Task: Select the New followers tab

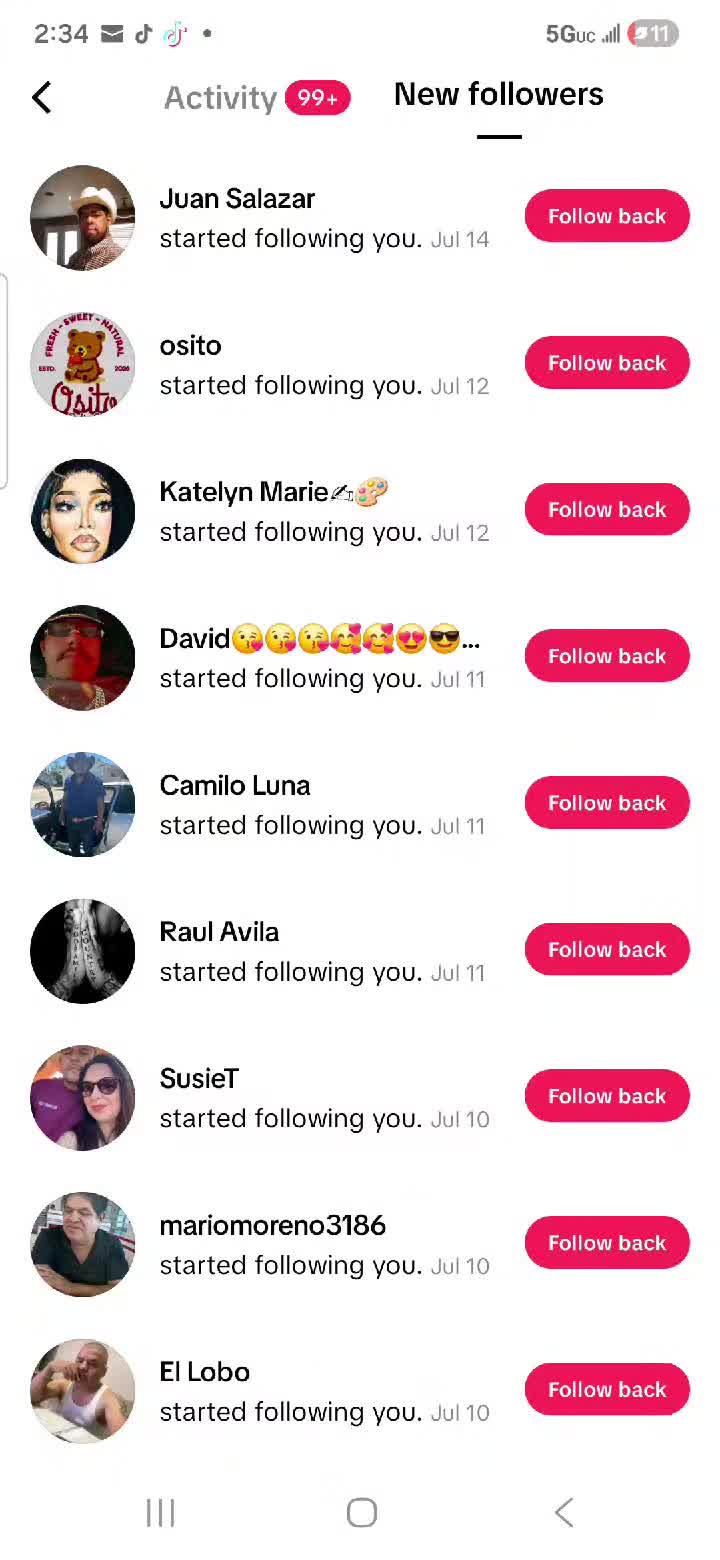Action: [x=499, y=95]
